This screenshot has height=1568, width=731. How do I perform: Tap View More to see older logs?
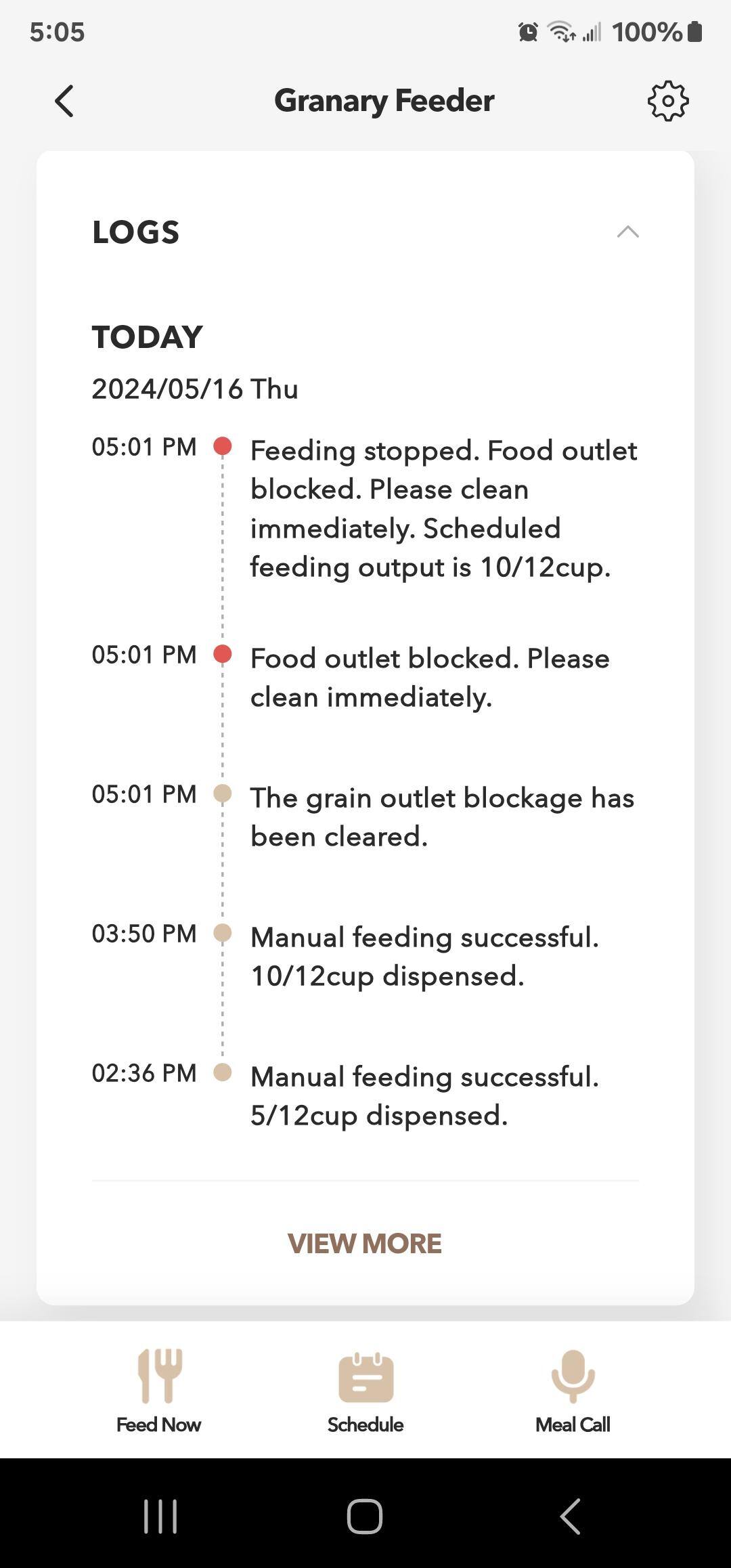point(365,1244)
